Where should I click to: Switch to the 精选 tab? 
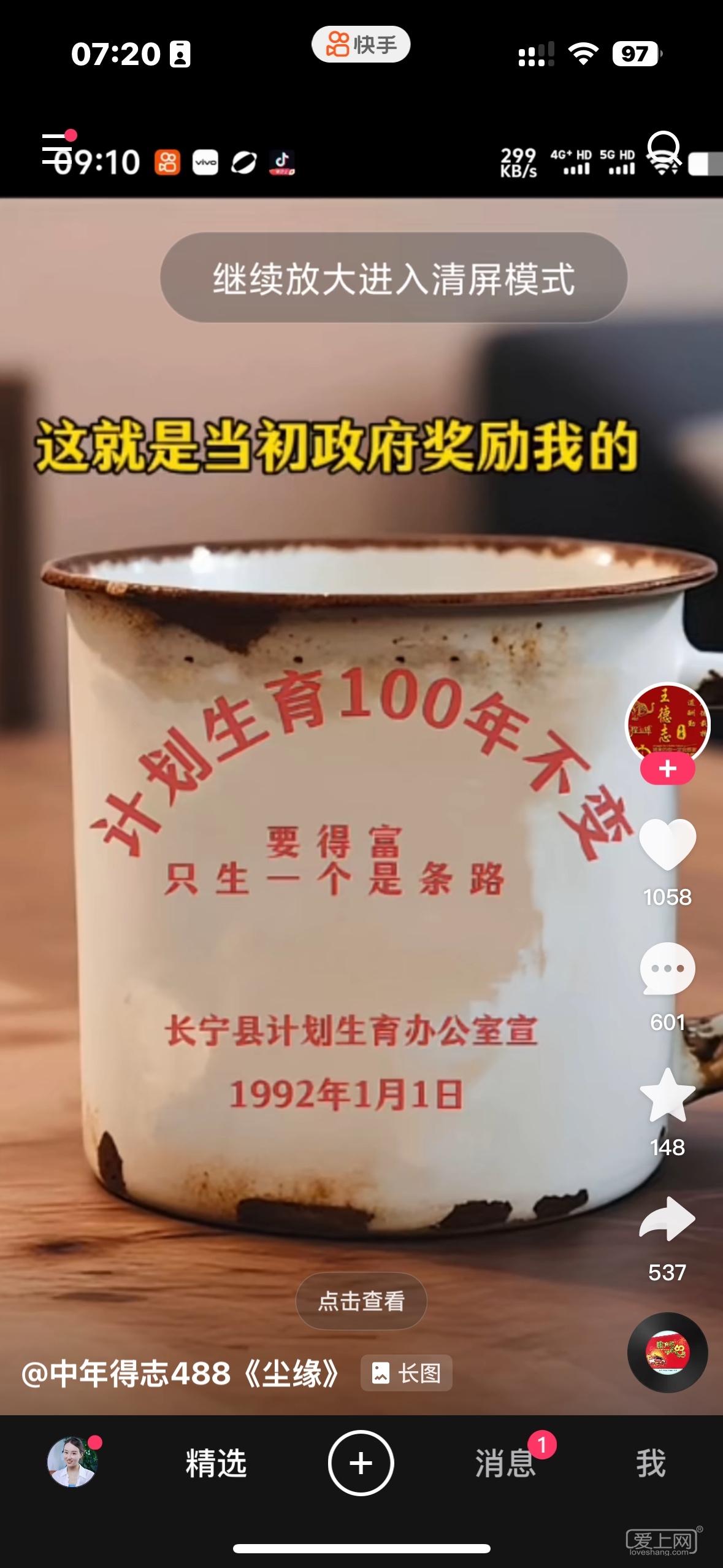click(216, 1463)
